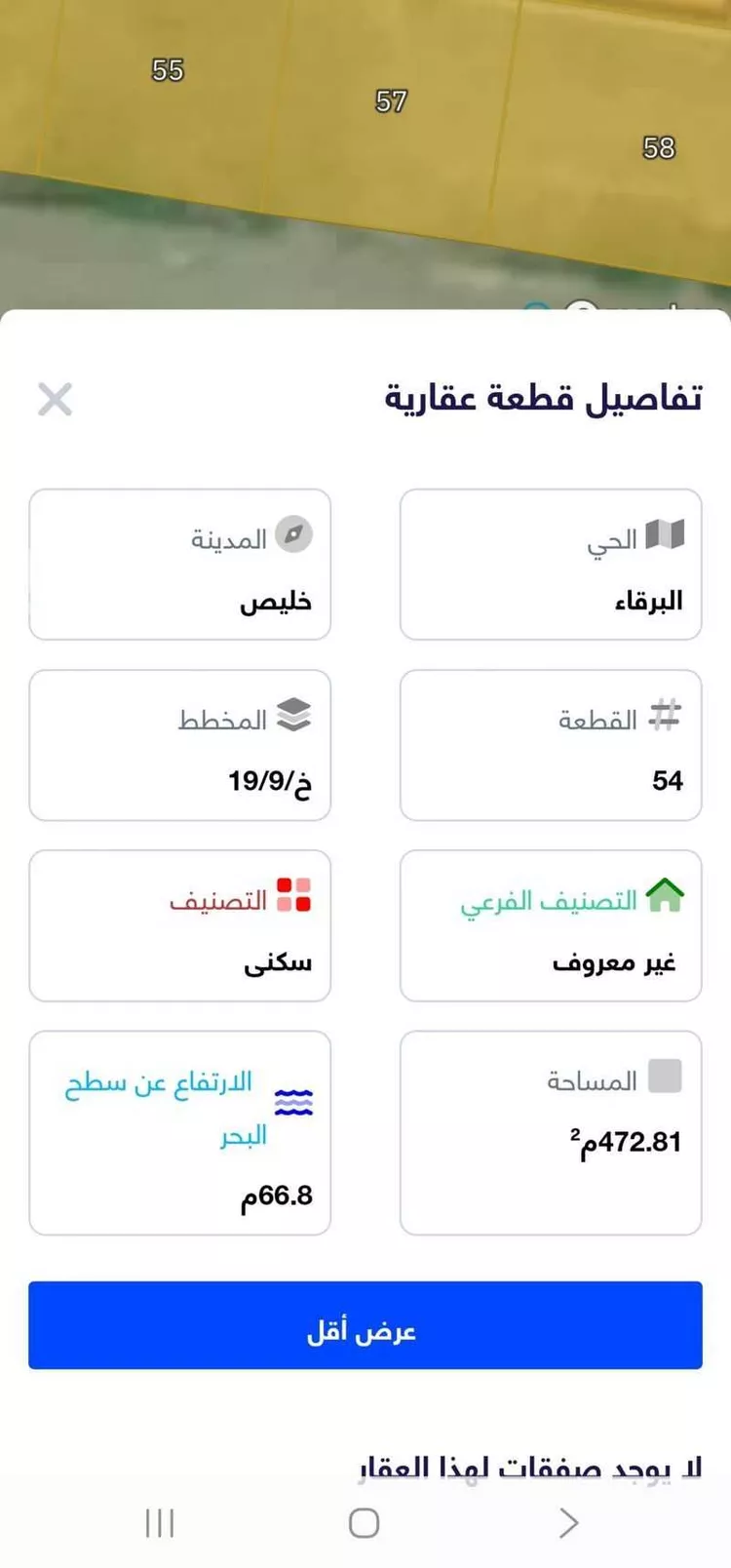The height and width of the screenshot is (1568, 731).
Task: Click parcel 55 on the yellow map area
Action: (x=167, y=69)
